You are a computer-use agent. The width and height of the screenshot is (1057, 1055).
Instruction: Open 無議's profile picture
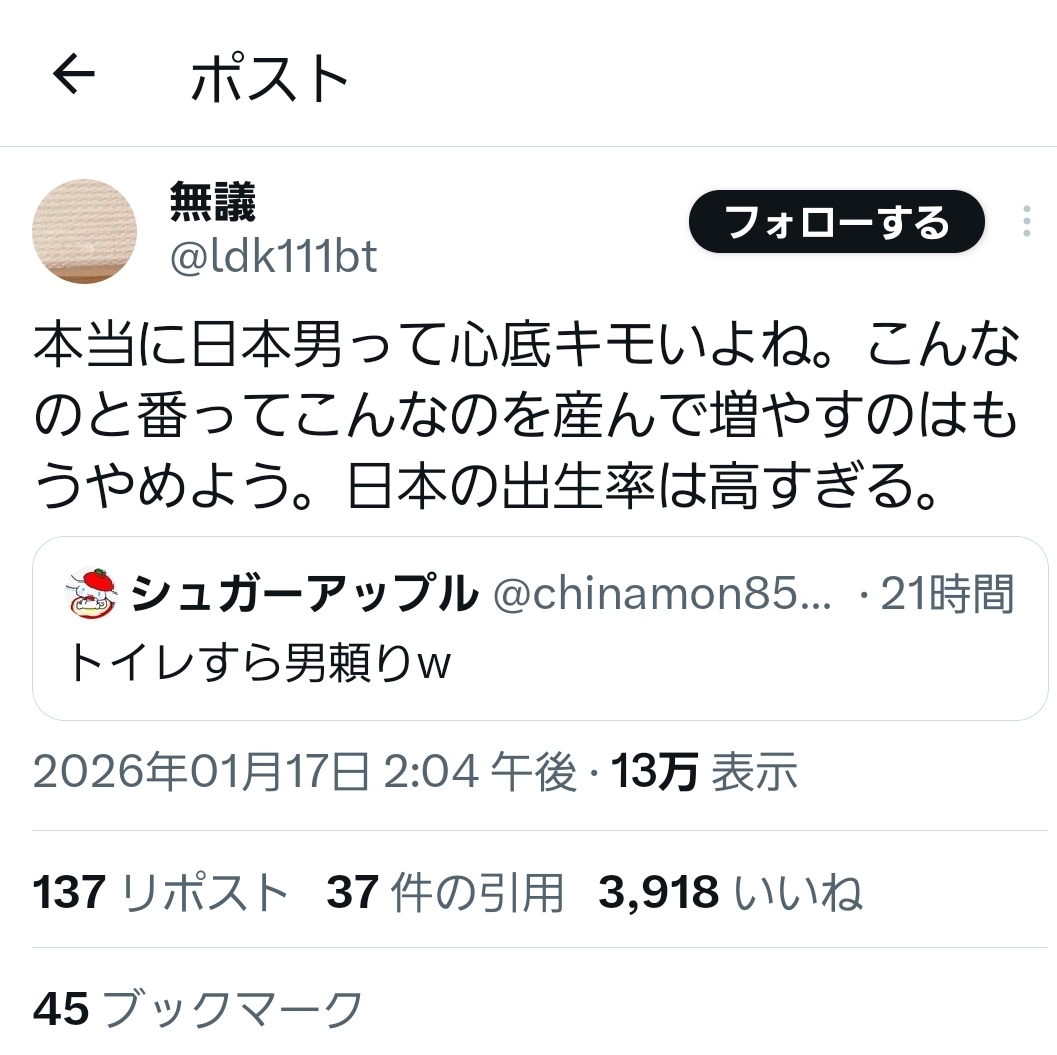[x=85, y=231]
